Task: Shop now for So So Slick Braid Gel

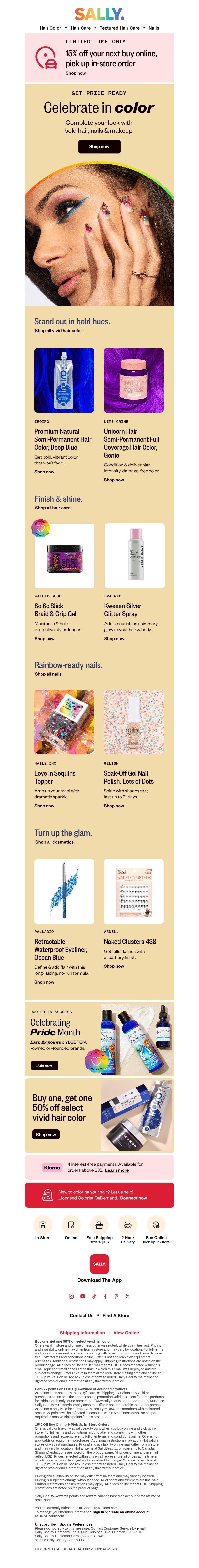Action: [x=45, y=639]
